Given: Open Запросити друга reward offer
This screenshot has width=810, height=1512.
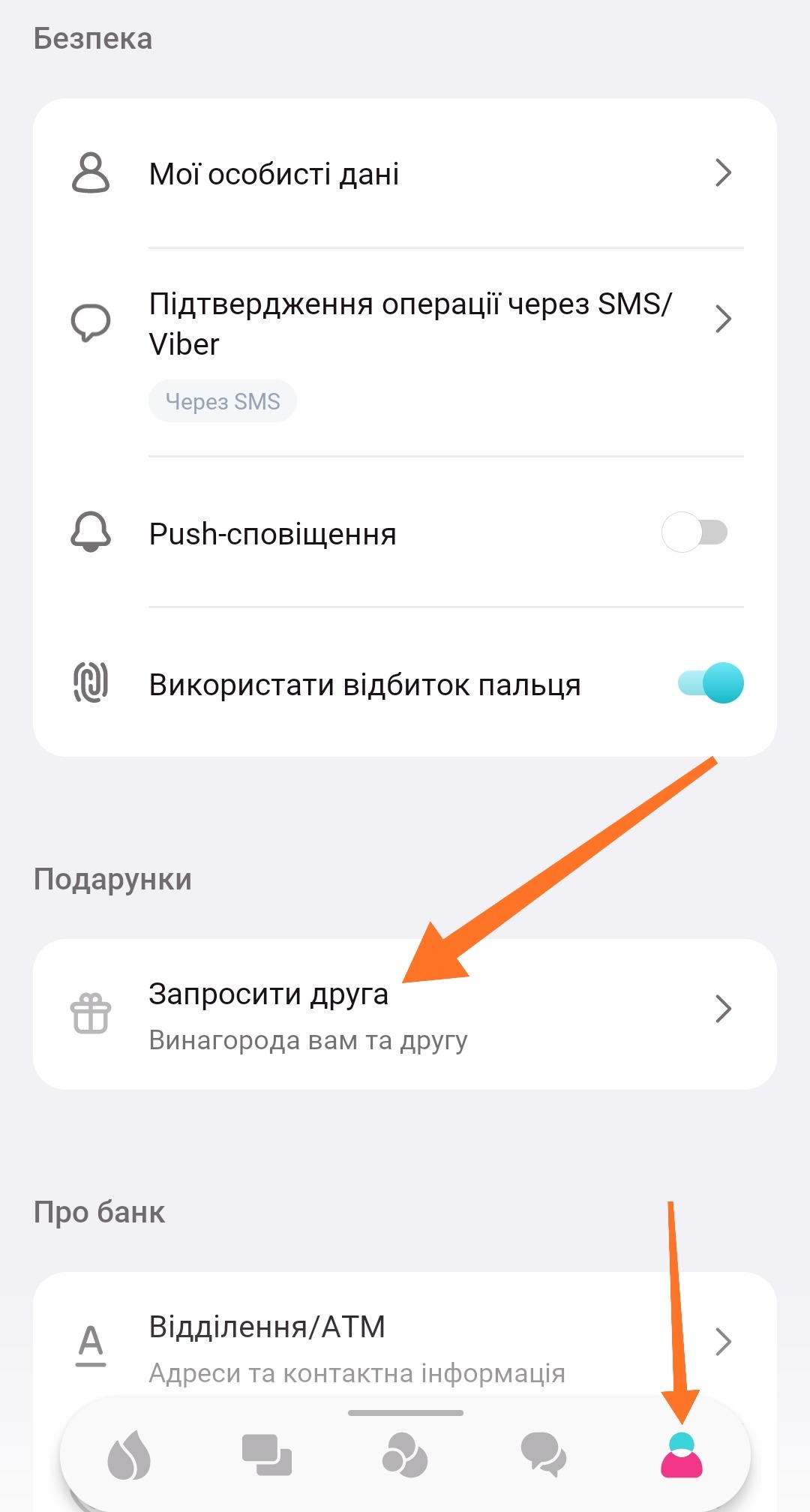Looking at the screenshot, I should (x=405, y=1014).
